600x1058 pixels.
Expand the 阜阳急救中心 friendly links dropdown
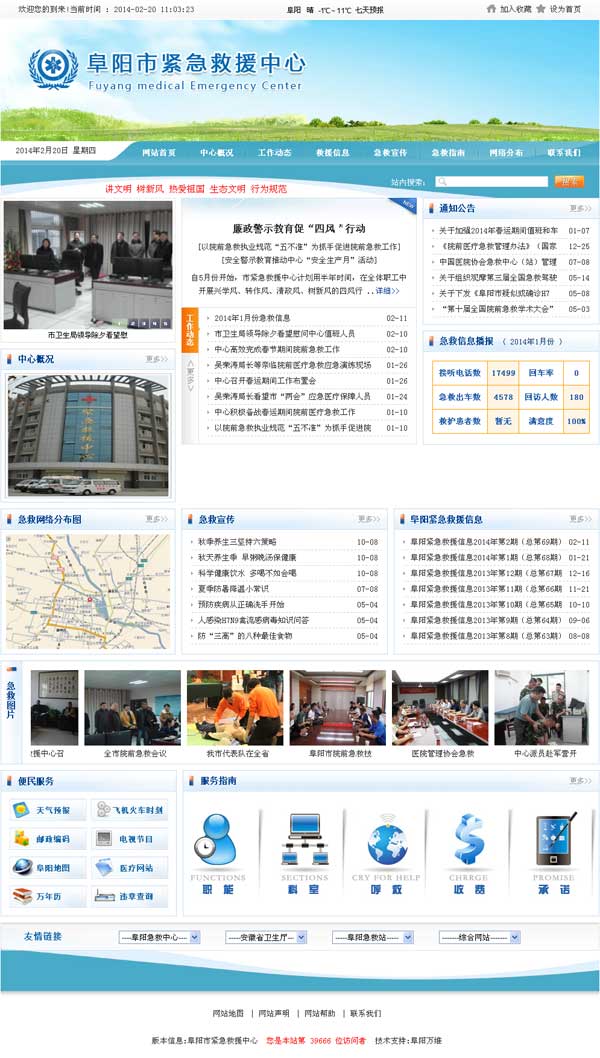(x=159, y=937)
